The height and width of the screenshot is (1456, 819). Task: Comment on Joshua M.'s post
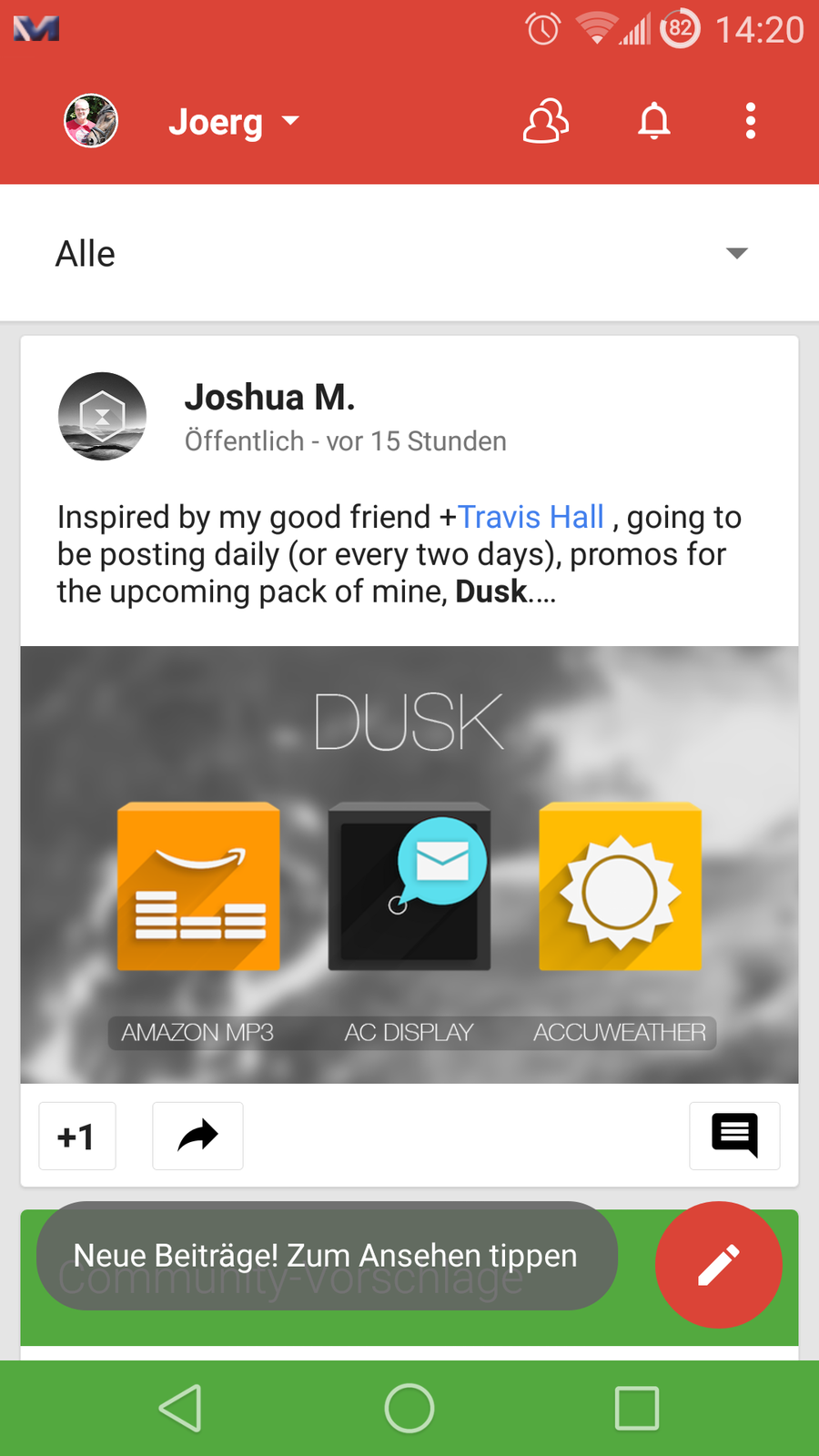coord(734,1136)
